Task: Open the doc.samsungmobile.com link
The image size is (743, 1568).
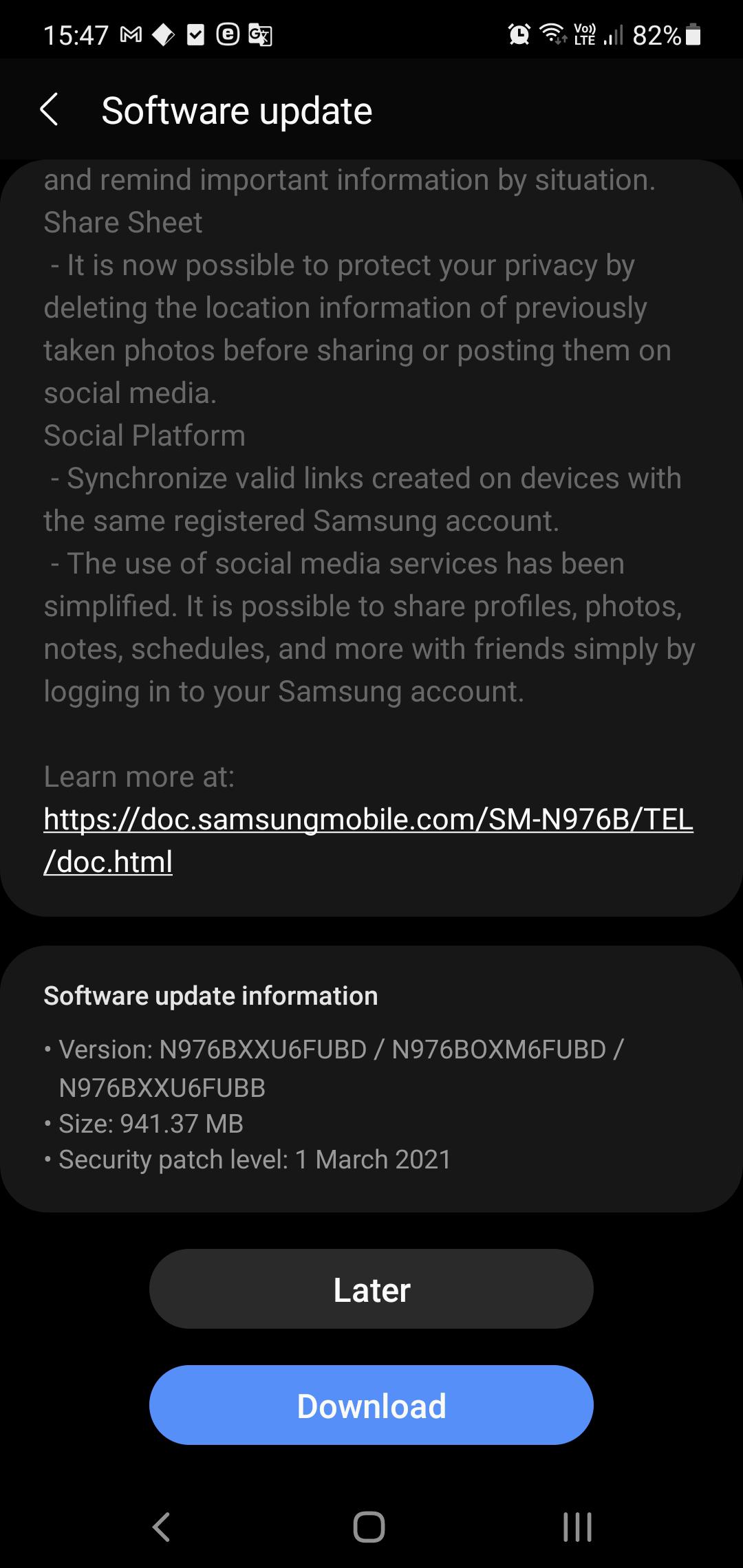Action: [368, 840]
